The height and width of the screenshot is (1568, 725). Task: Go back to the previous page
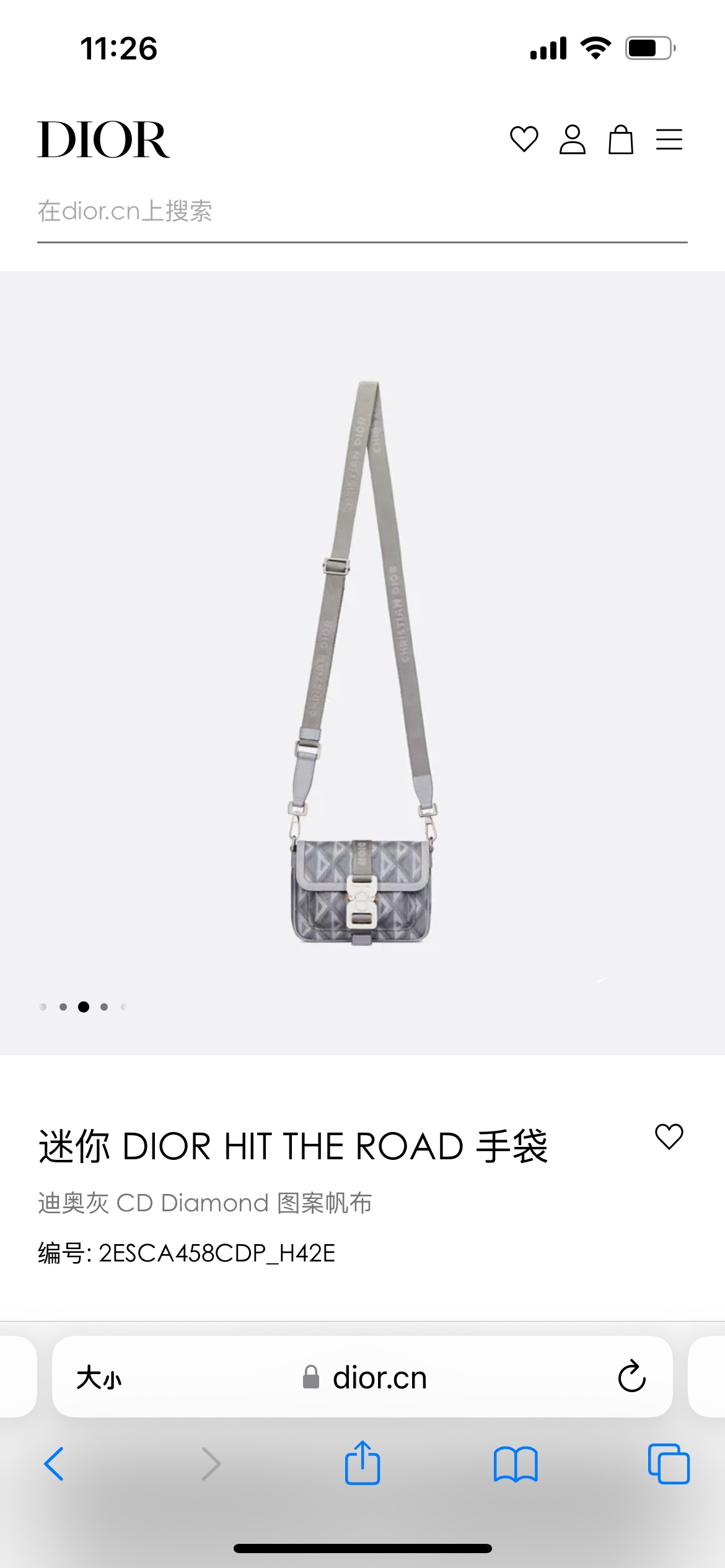(54, 1464)
